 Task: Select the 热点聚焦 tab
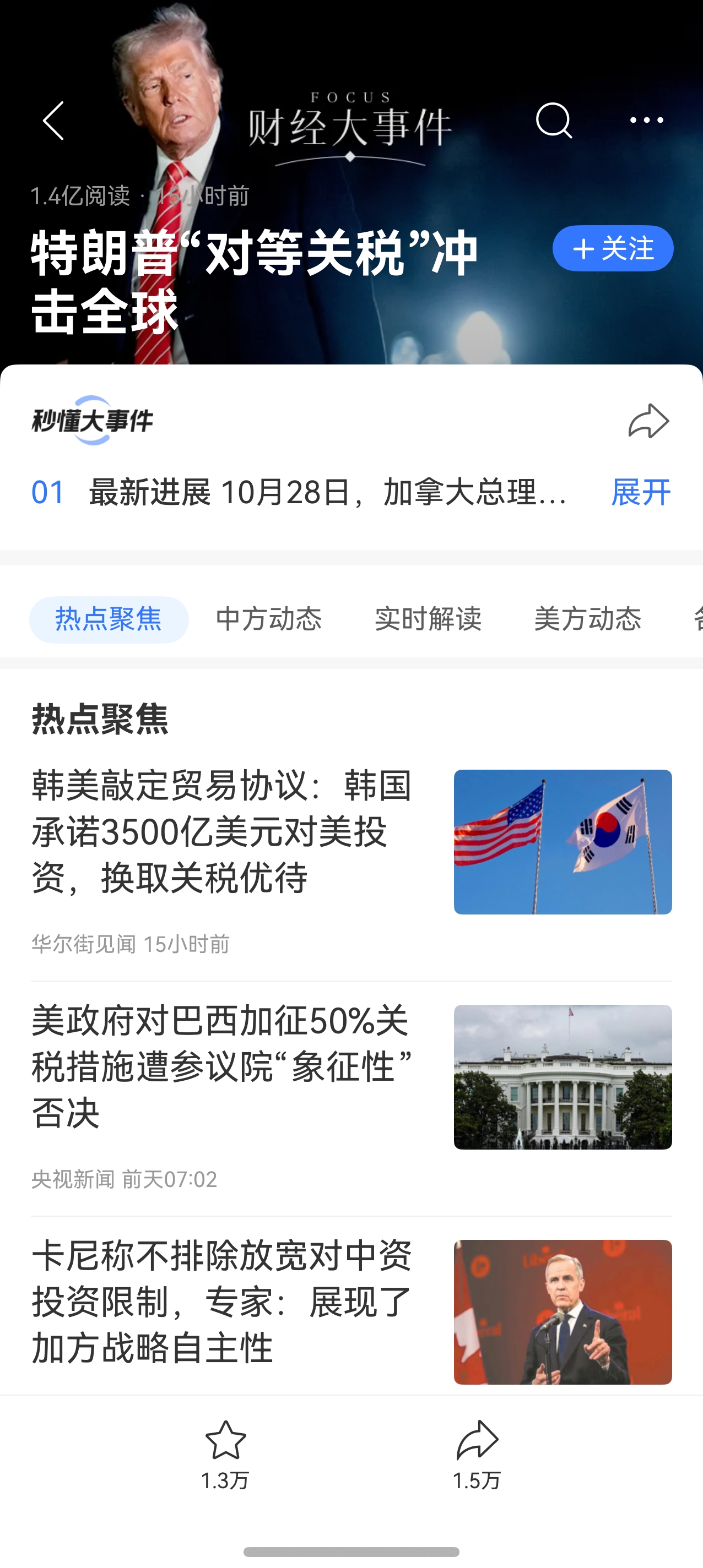[109, 619]
